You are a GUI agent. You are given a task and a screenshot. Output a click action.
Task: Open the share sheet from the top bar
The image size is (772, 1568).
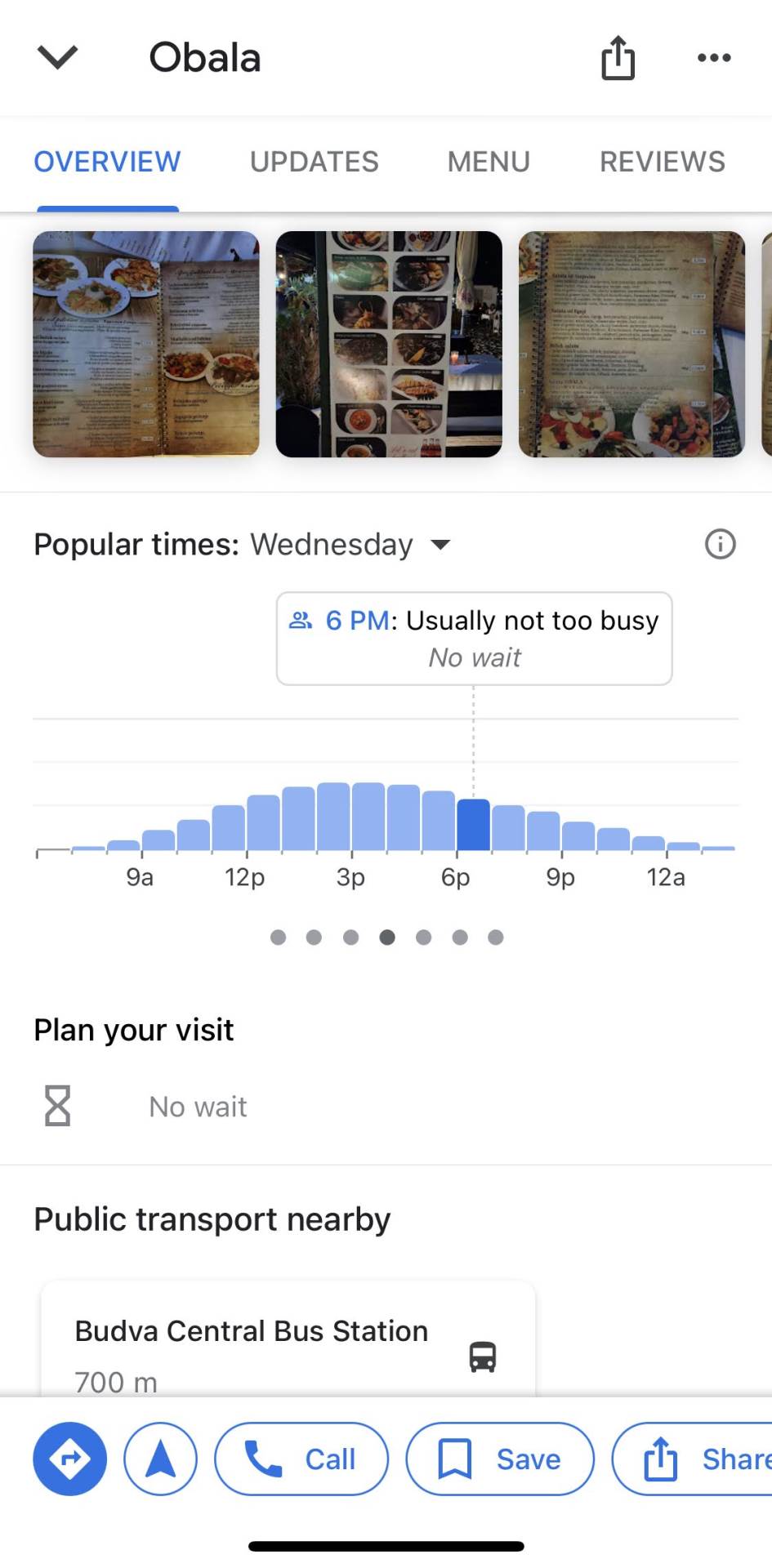coord(618,57)
